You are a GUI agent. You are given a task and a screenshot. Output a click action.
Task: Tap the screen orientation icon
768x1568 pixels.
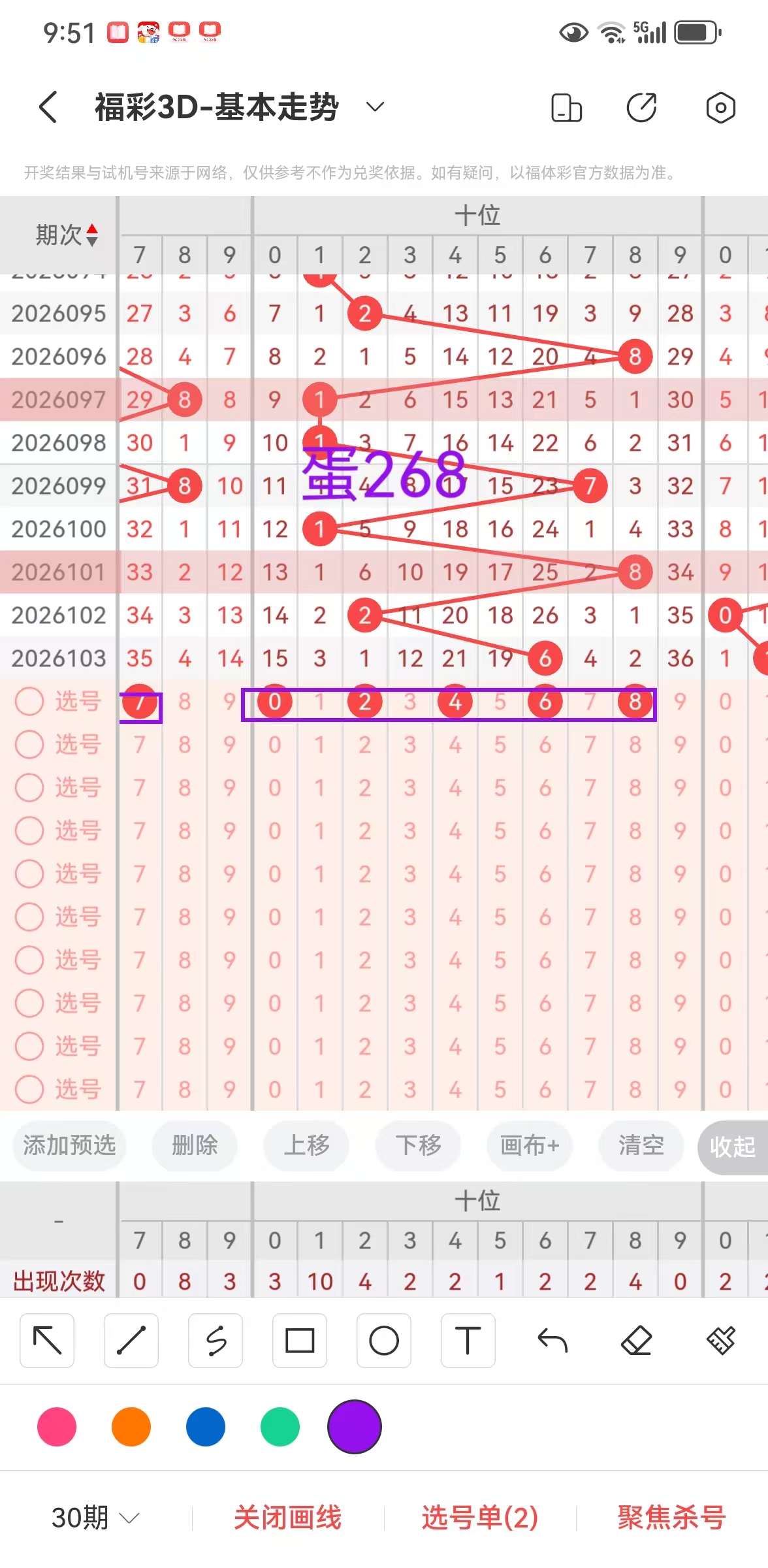pyautogui.click(x=566, y=108)
